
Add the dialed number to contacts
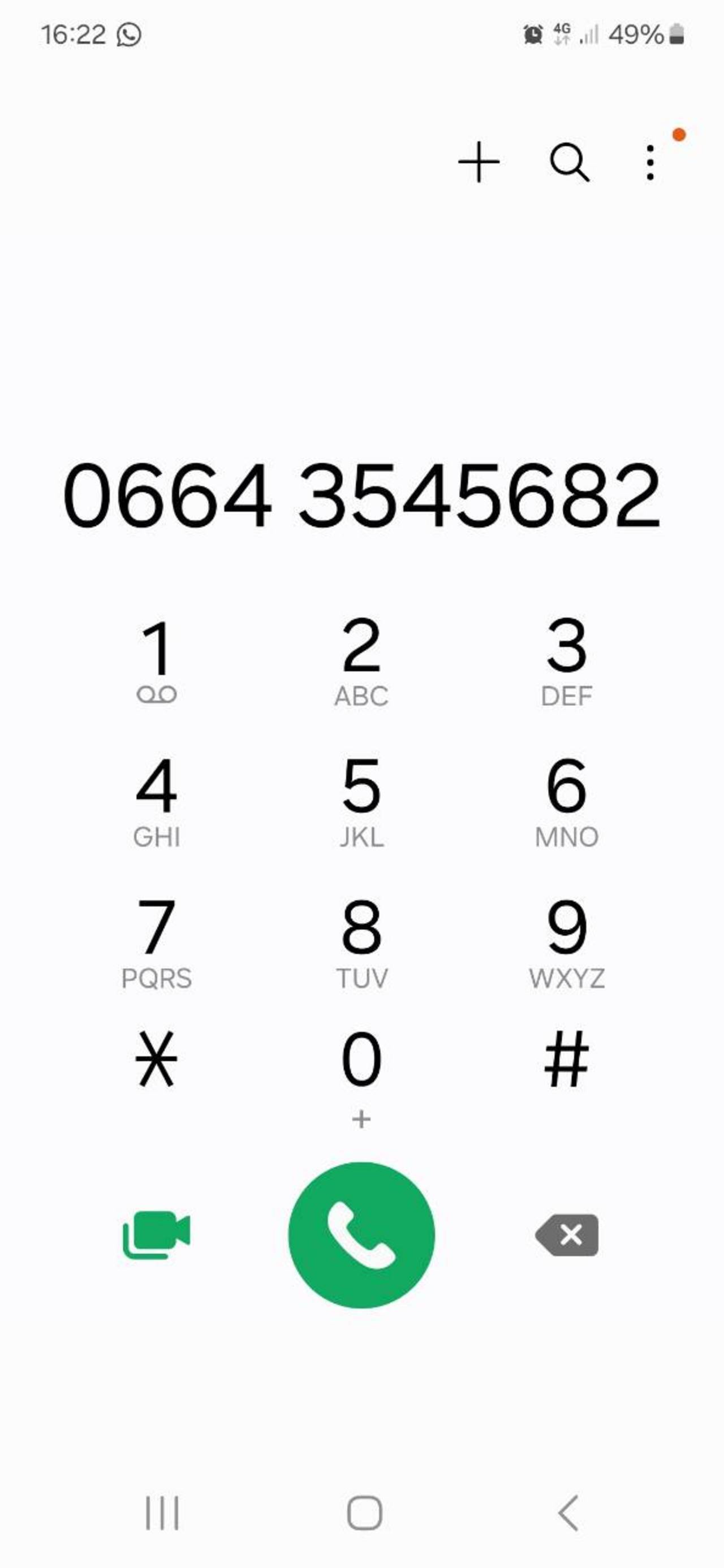(x=479, y=162)
